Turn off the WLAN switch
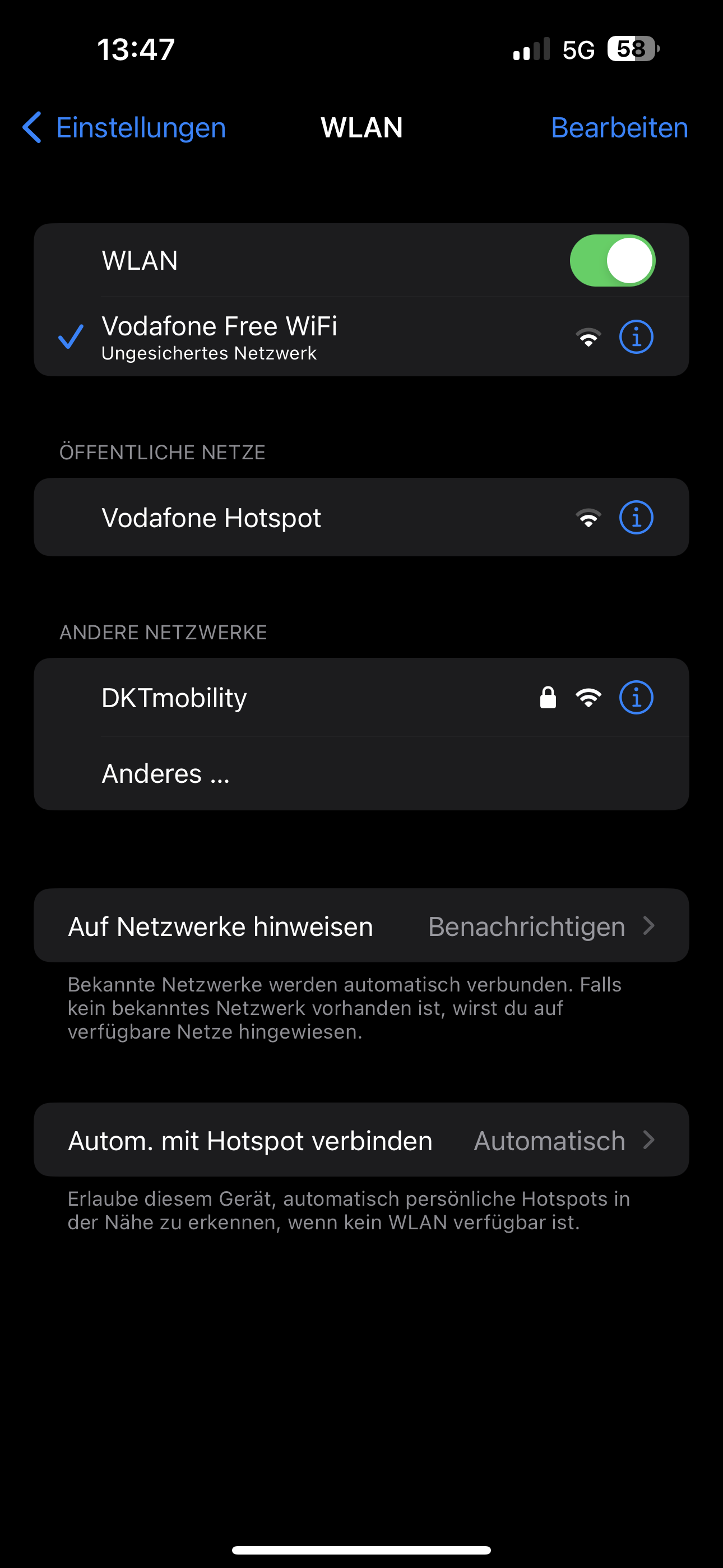Viewport: 723px width, 1568px height. coord(611,261)
